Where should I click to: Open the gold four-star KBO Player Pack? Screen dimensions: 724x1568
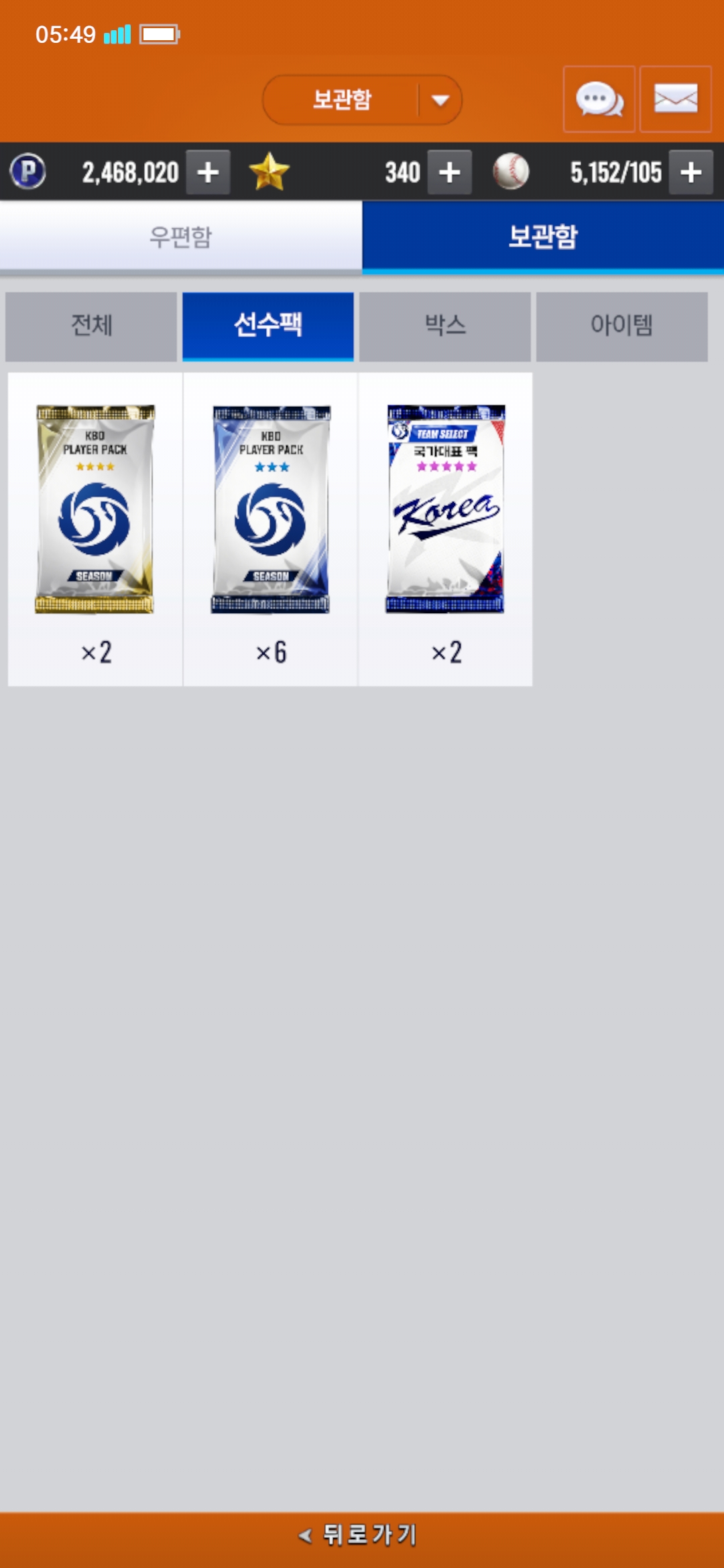pyautogui.click(x=95, y=509)
